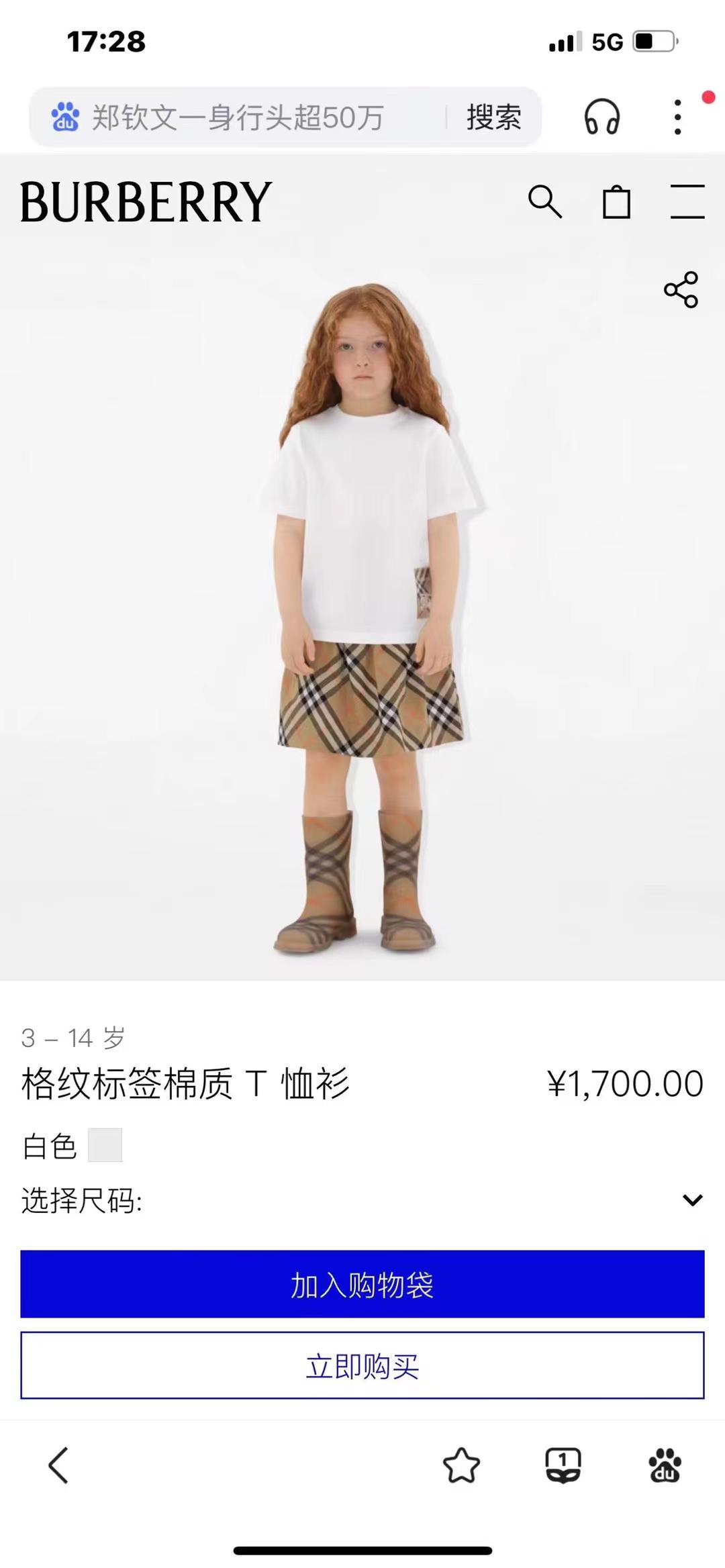Open the shopping bag
Image resolution: width=725 pixels, height=1568 pixels.
(x=616, y=201)
